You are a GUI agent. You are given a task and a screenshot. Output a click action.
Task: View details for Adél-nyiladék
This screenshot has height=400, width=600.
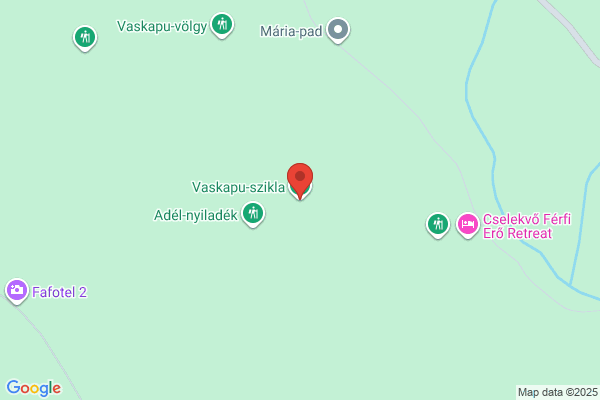253,212
